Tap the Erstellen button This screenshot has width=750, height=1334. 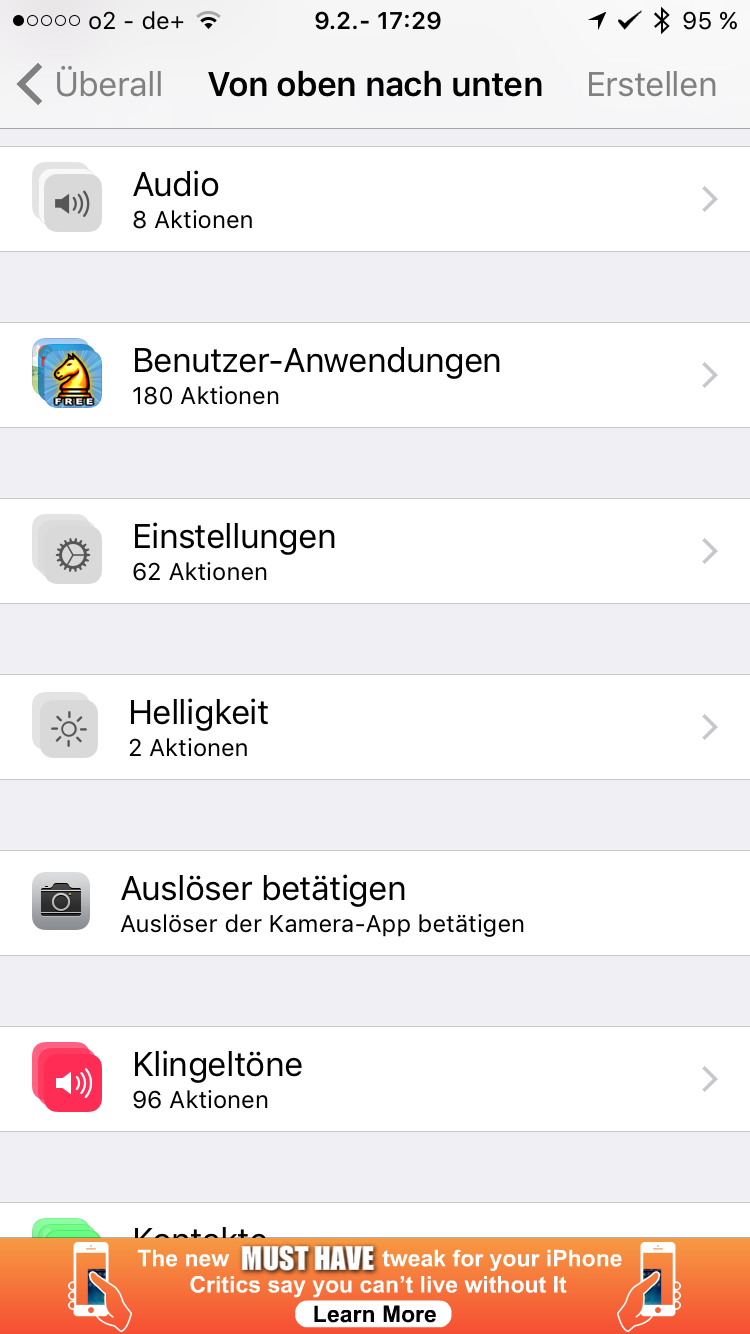(x=651, y=85)
